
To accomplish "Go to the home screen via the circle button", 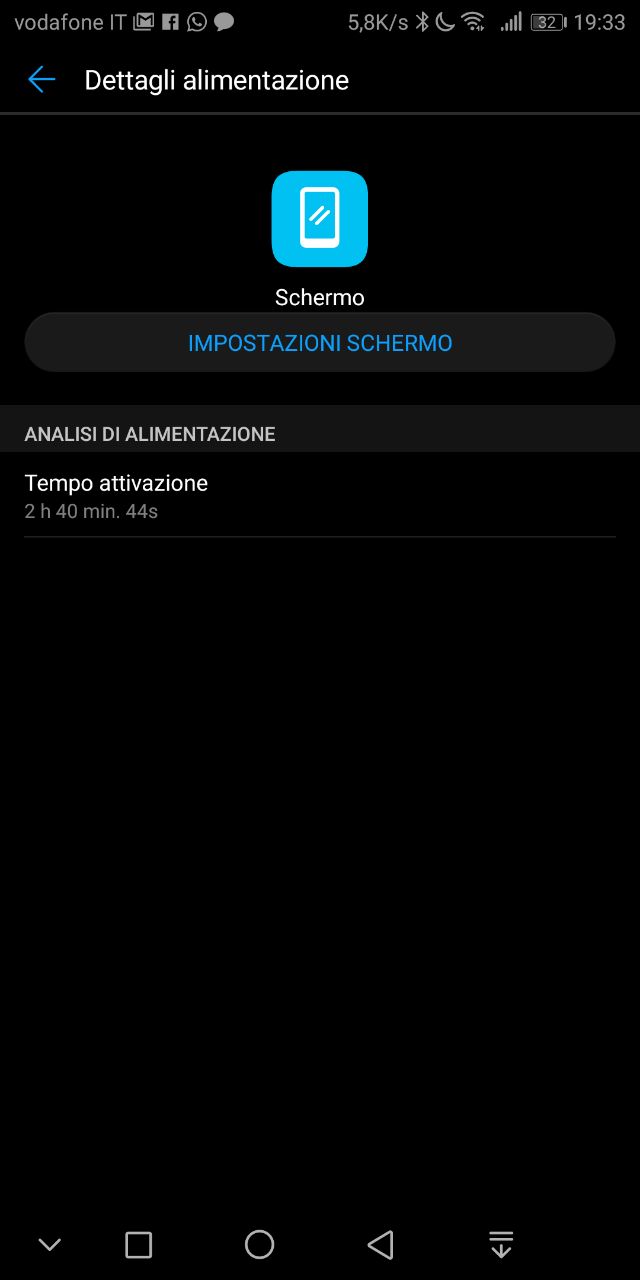I will coord(259,1244).
